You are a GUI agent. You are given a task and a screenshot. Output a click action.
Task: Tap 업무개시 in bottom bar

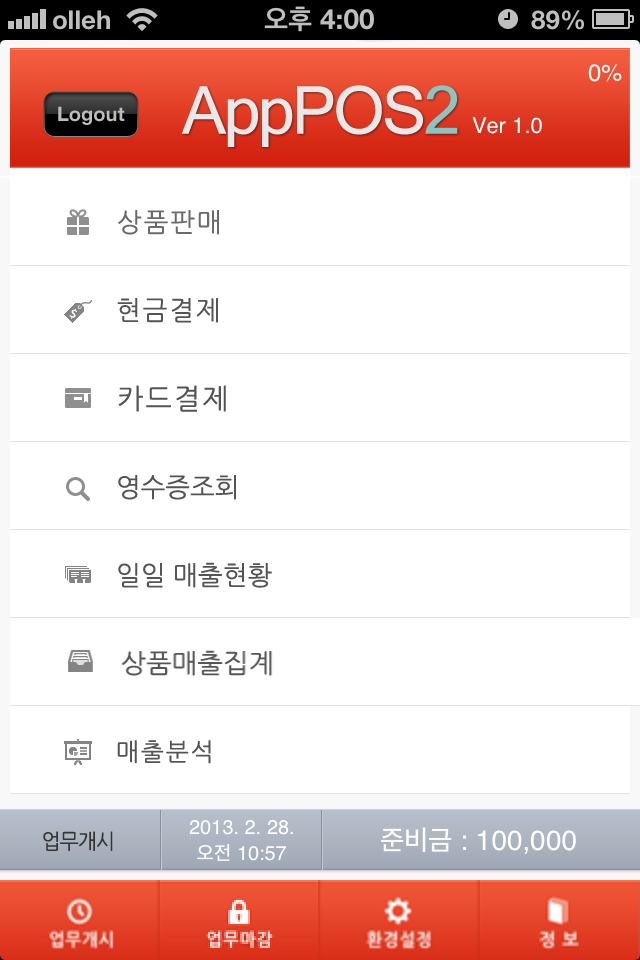tap(80, 922)
